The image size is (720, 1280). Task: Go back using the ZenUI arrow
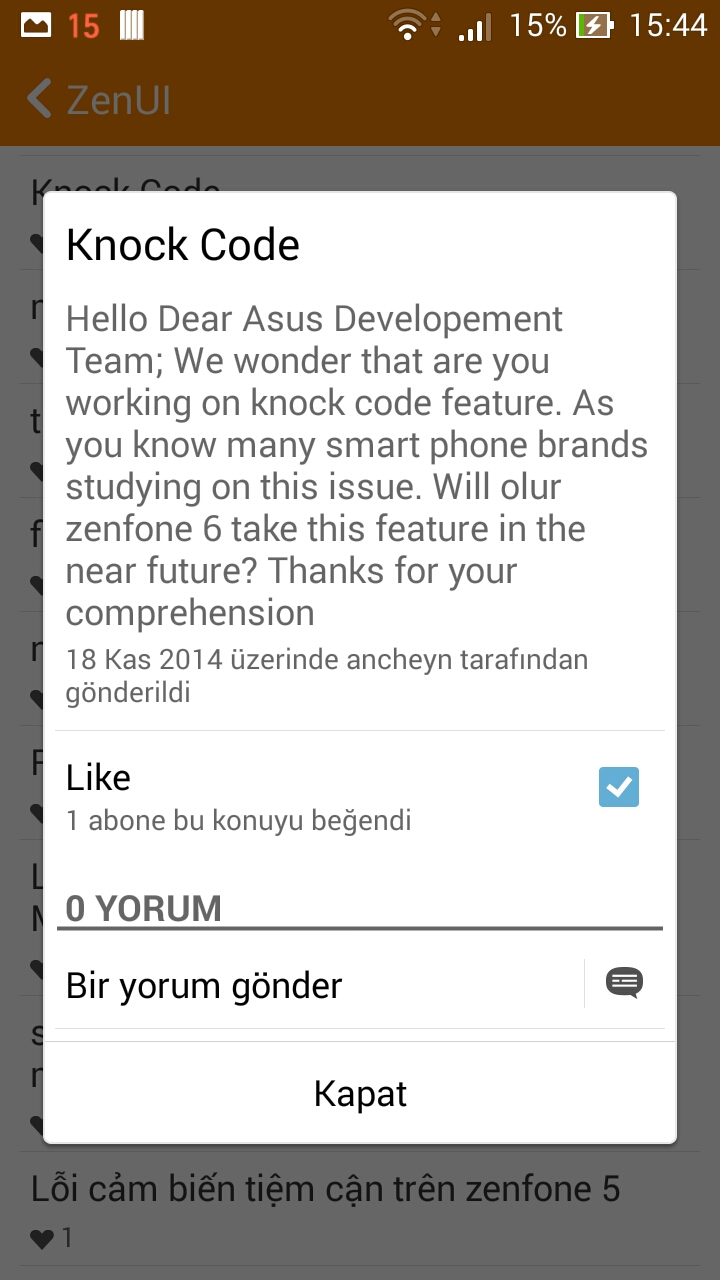pyautogui.click(x=40, y=100)
